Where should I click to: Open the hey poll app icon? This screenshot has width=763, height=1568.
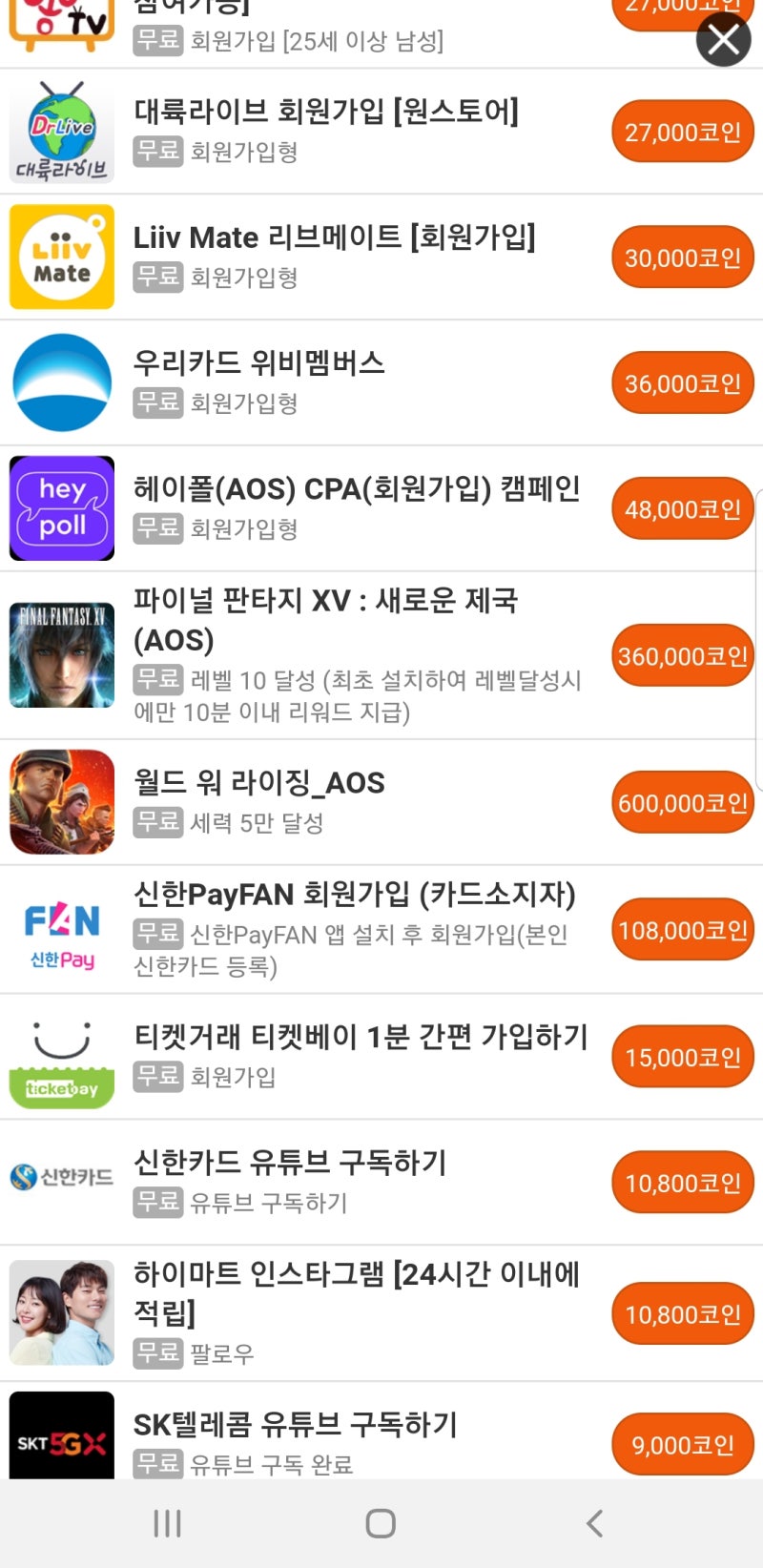tap(61, 508)
